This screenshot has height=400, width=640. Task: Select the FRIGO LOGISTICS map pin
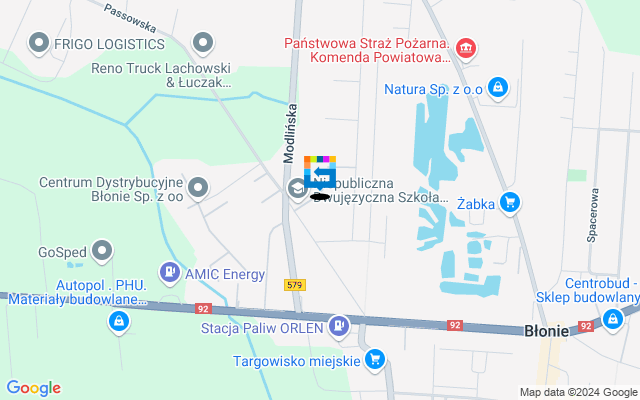tap(40, 43)
